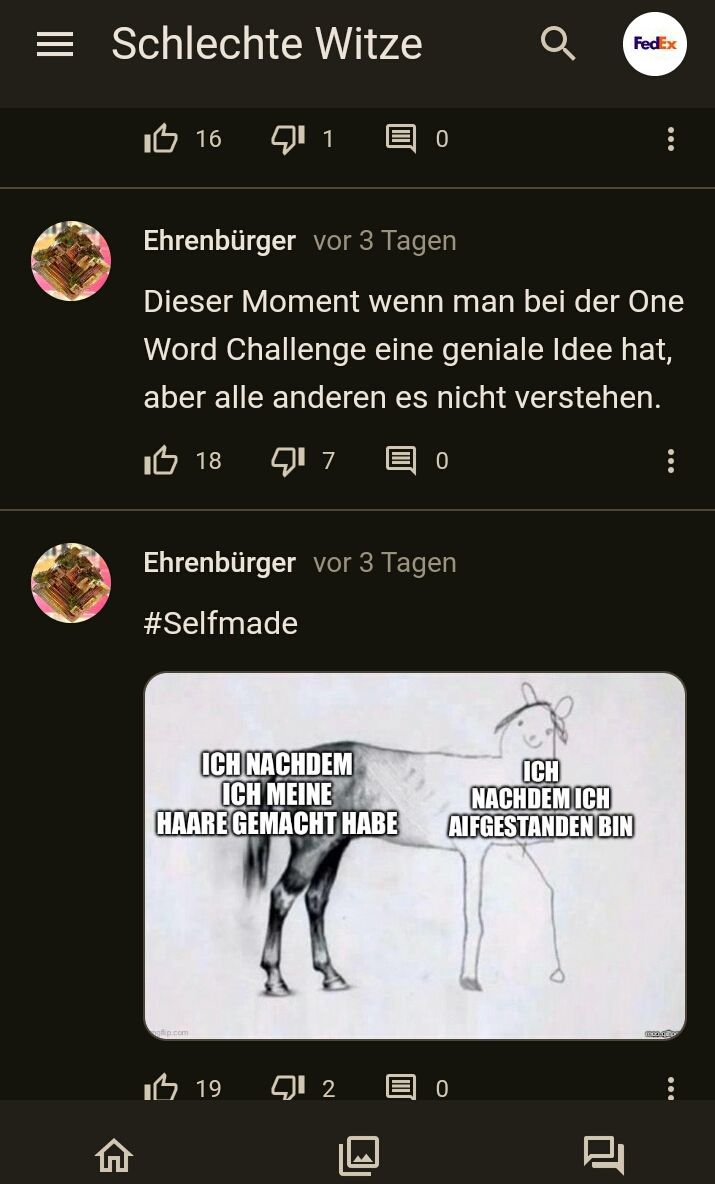Viewport: 715px width, 1184px height.
Task: Like the One Word Challenge post
Action: [161, 461]
